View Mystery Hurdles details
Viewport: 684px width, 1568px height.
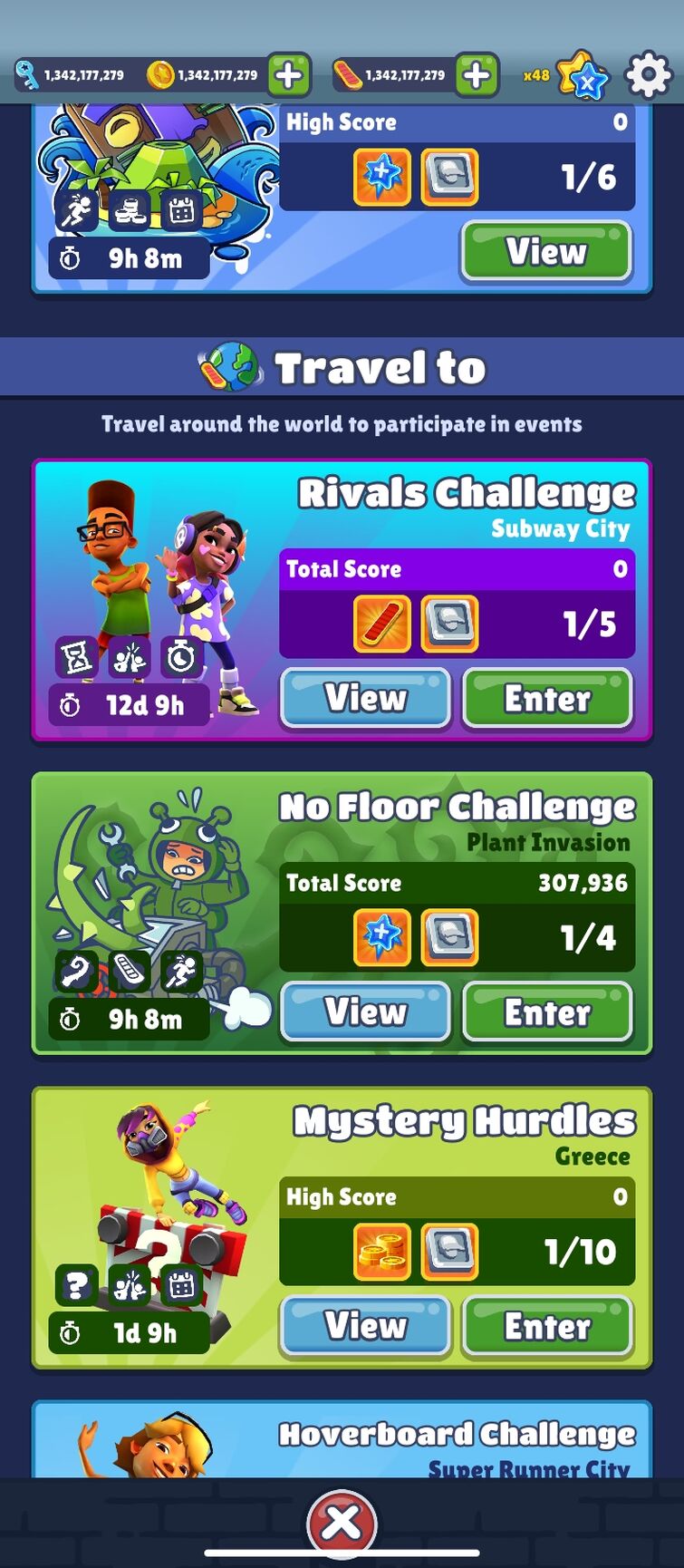point(365,1326)
